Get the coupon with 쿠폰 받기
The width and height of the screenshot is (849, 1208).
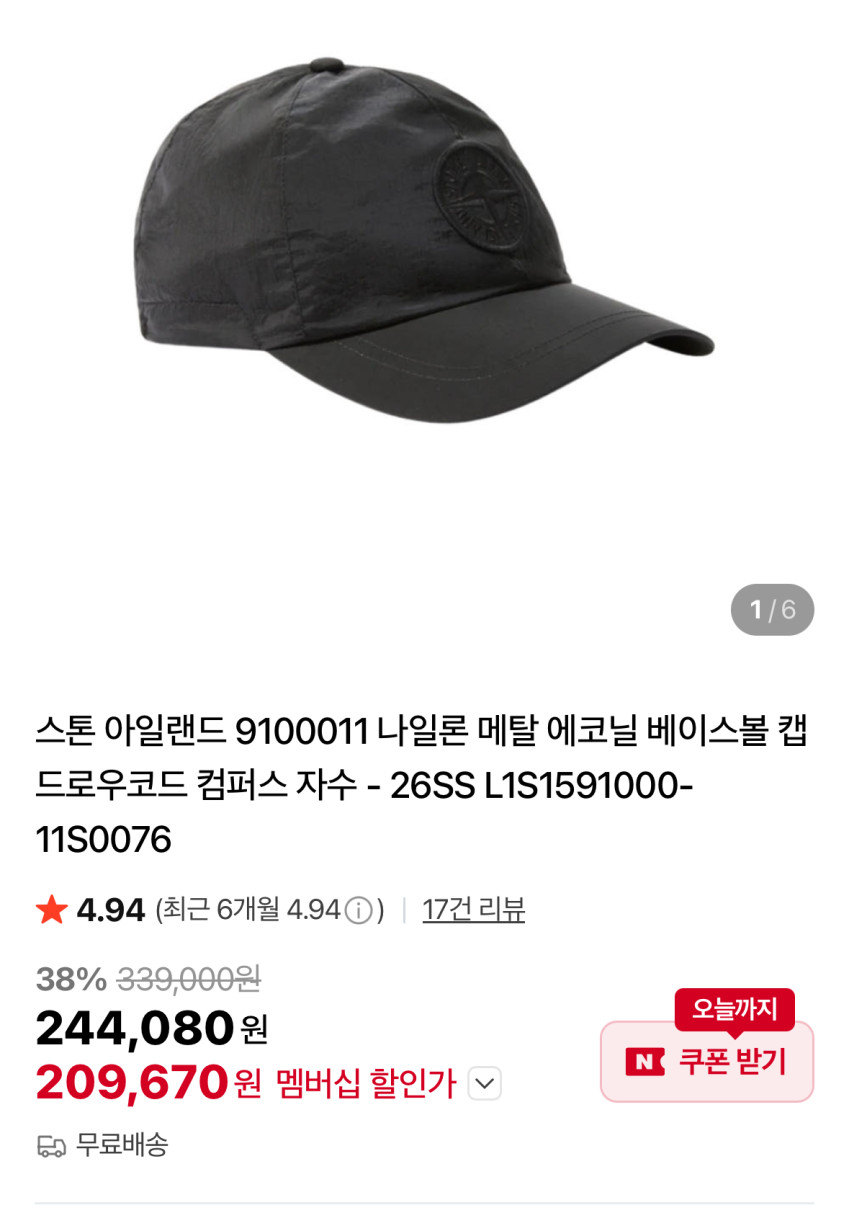(707, 1061)
